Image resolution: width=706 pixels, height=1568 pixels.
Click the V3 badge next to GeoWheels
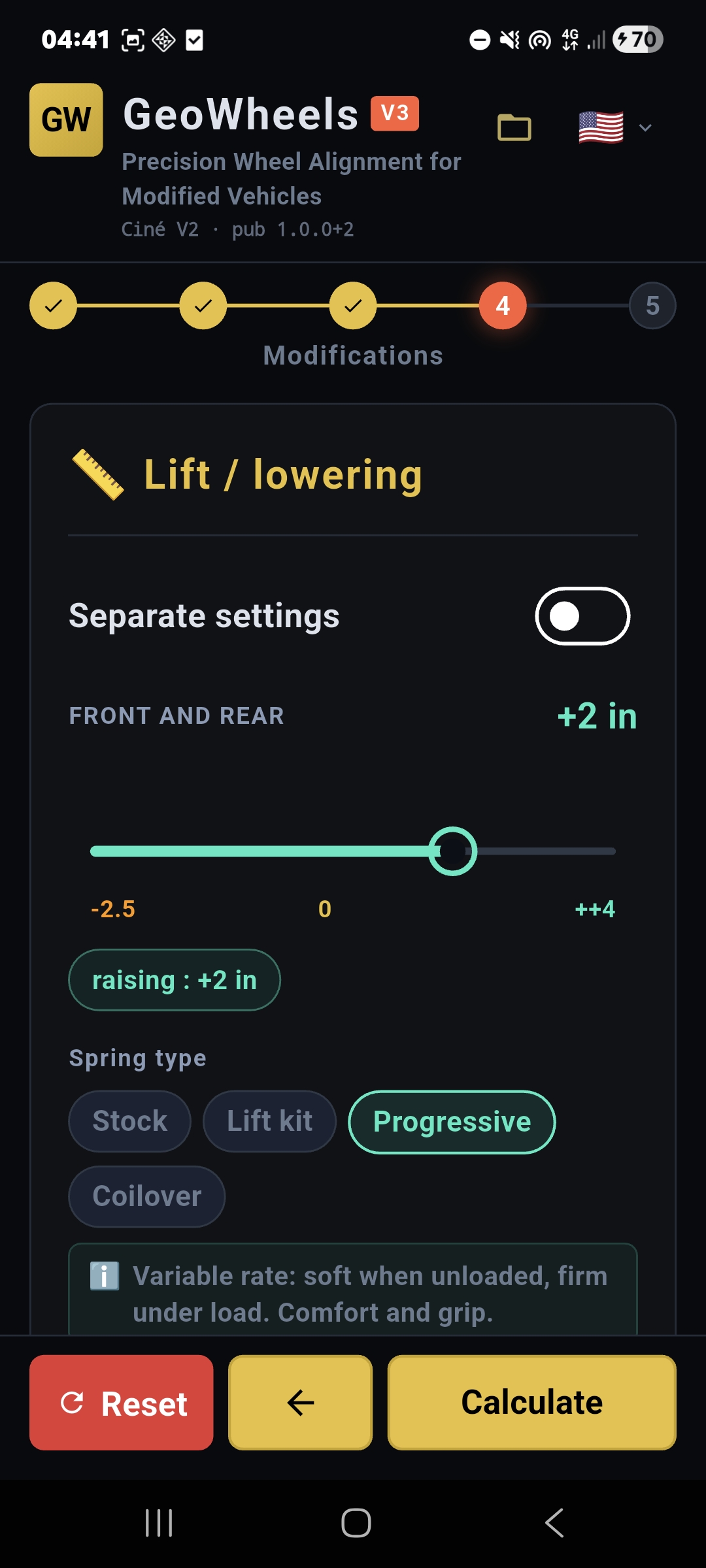tap(394, 114)
